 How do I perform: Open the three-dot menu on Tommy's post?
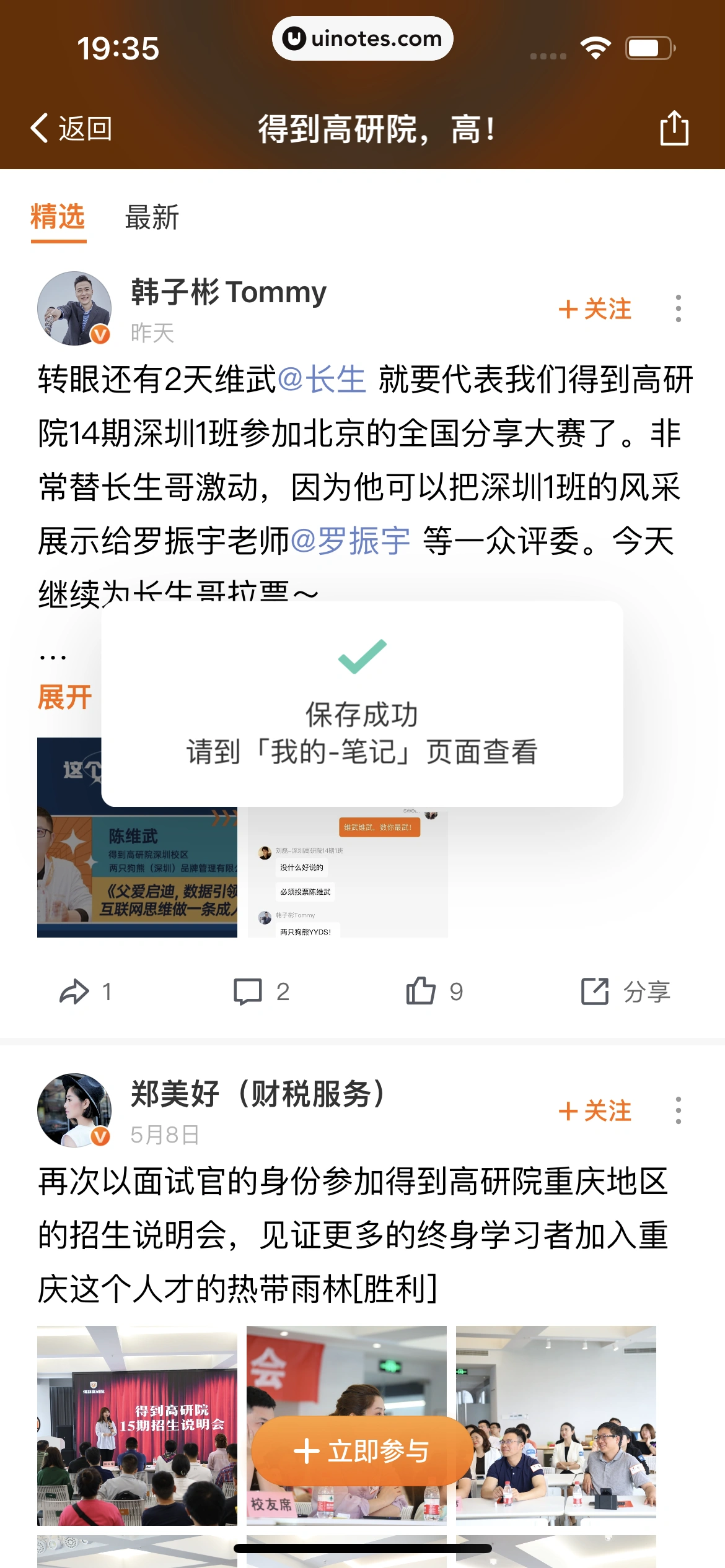pyautogui.click(x=679, y=308)
